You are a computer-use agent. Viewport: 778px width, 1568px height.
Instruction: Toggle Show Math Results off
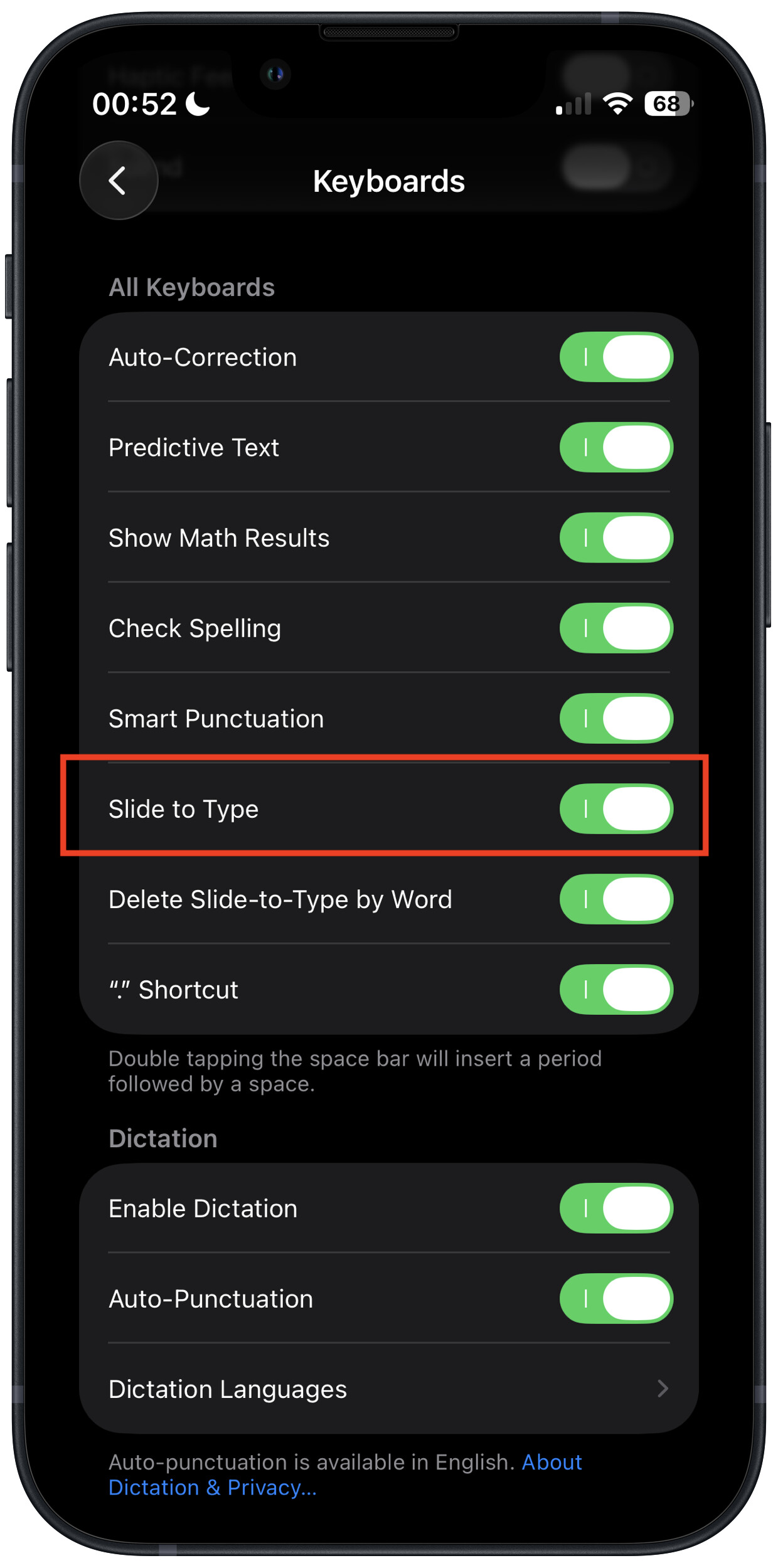pyautogui.click(x=615, y=538)
